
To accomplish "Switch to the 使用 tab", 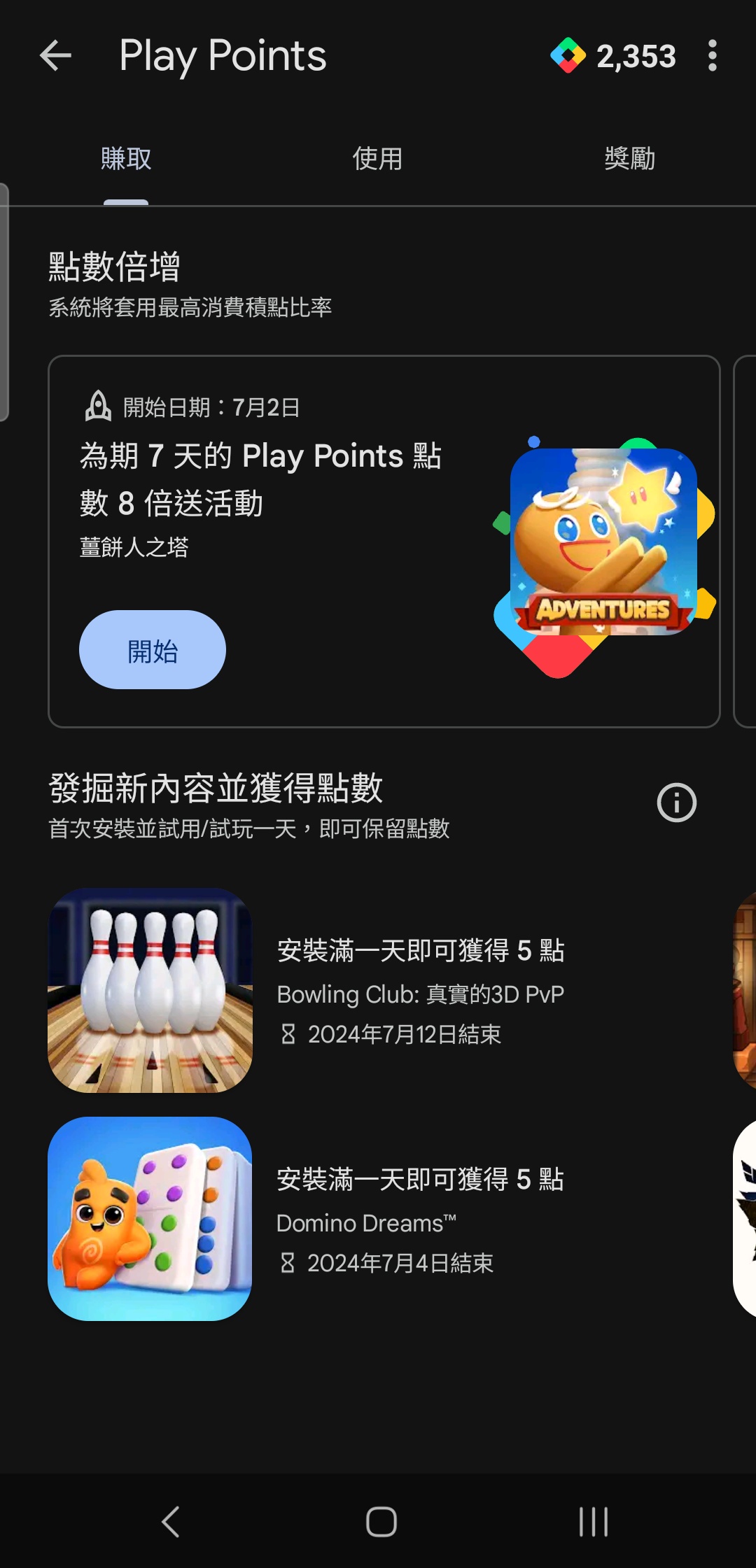I will pyautogui.click(x=377, y=159).
